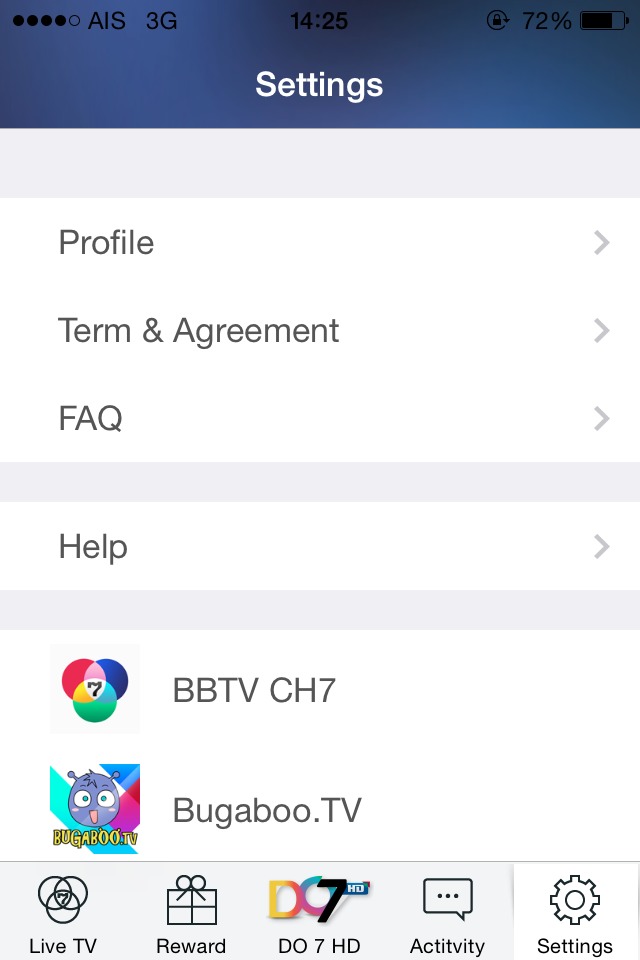Tap the Settings tab

point(575,912)
